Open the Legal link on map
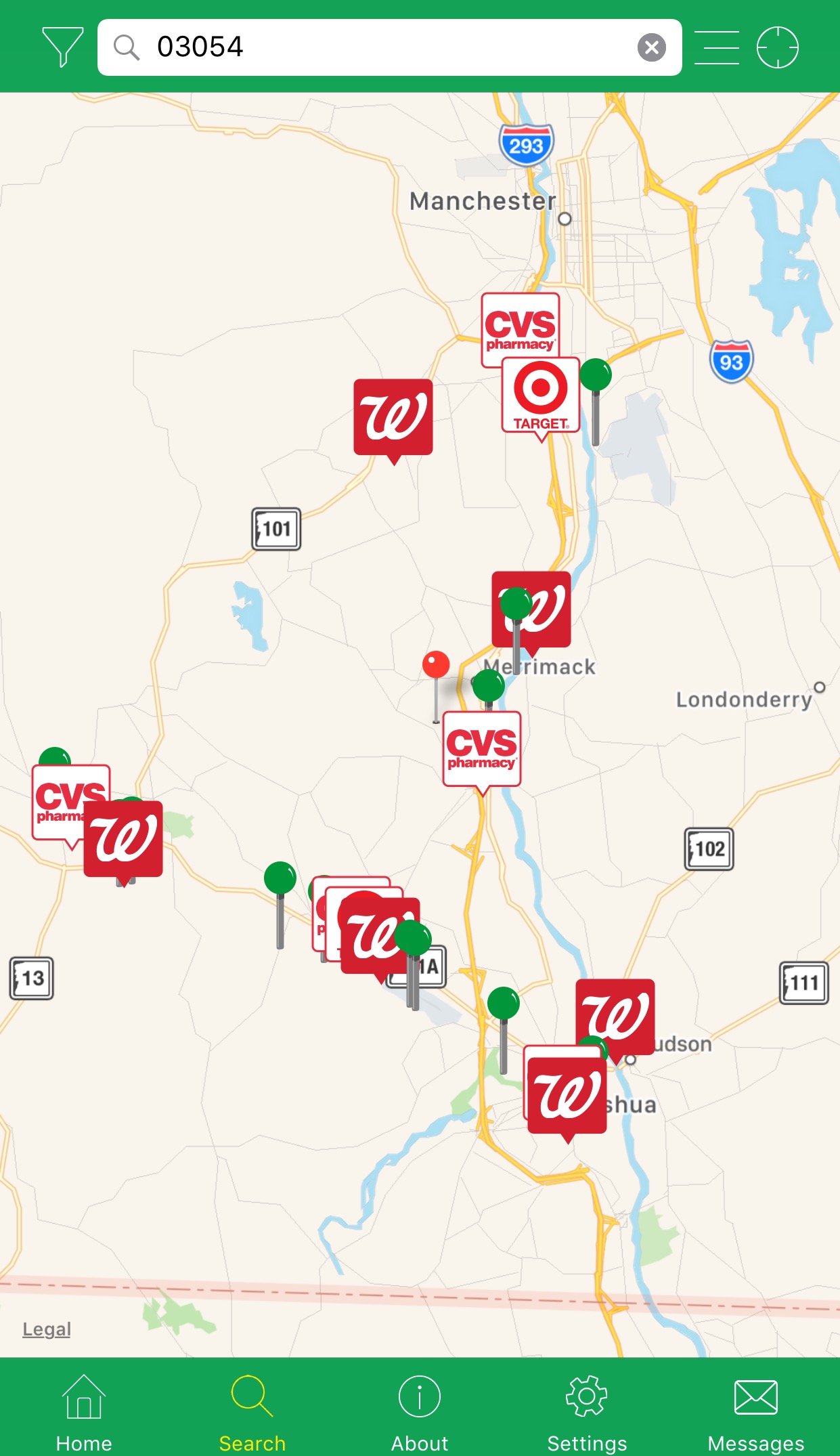 click(x=47, y=1329)
